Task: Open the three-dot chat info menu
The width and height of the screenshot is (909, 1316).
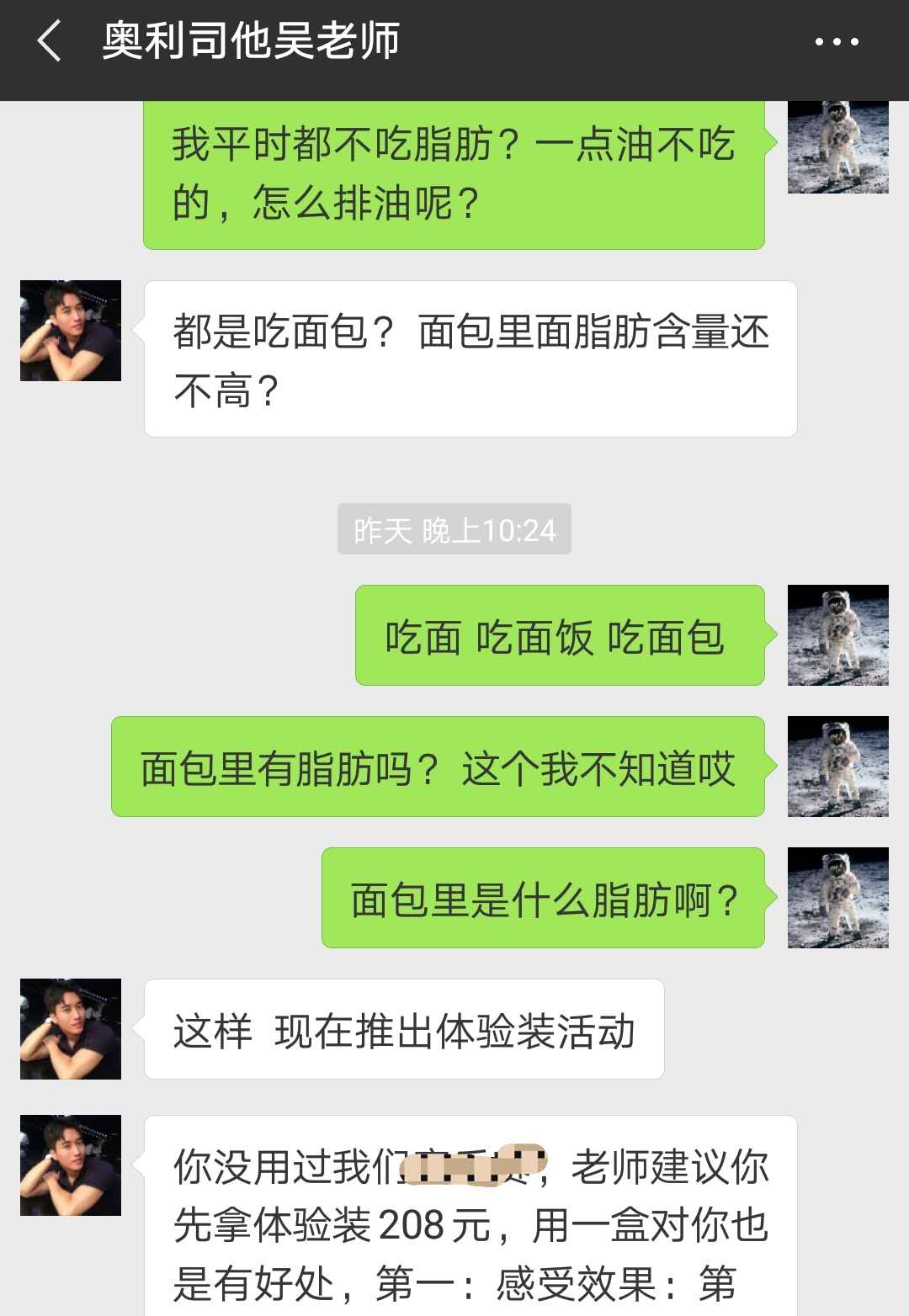Action: [x=837, y=41]
